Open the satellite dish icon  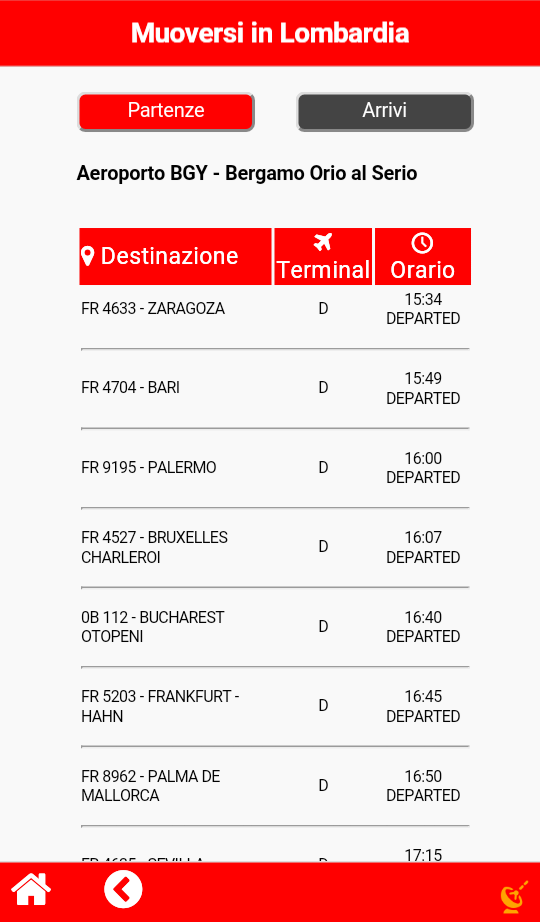tap(514, 897)
